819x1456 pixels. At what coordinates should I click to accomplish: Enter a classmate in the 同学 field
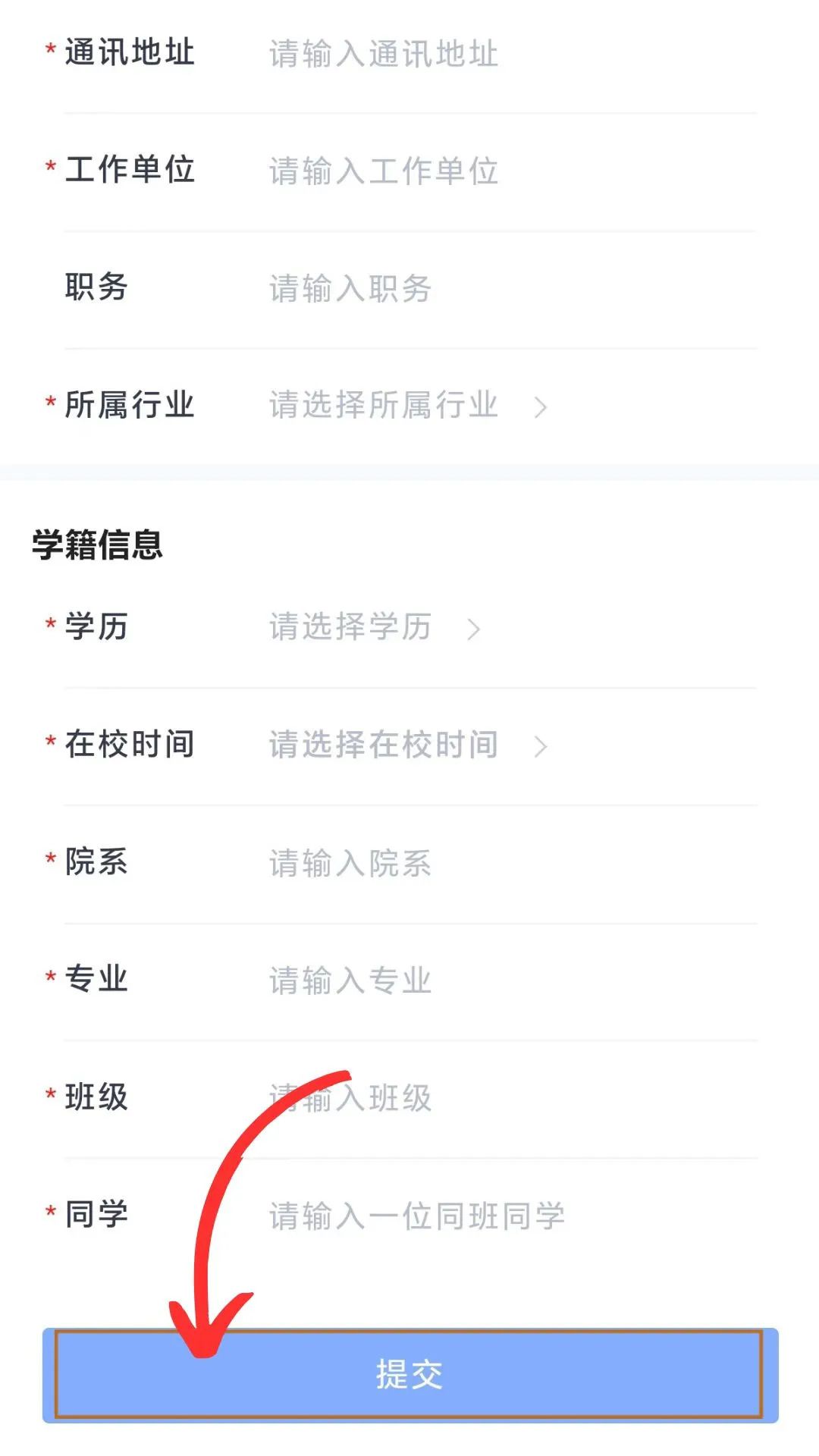[x=455, y=1216]
